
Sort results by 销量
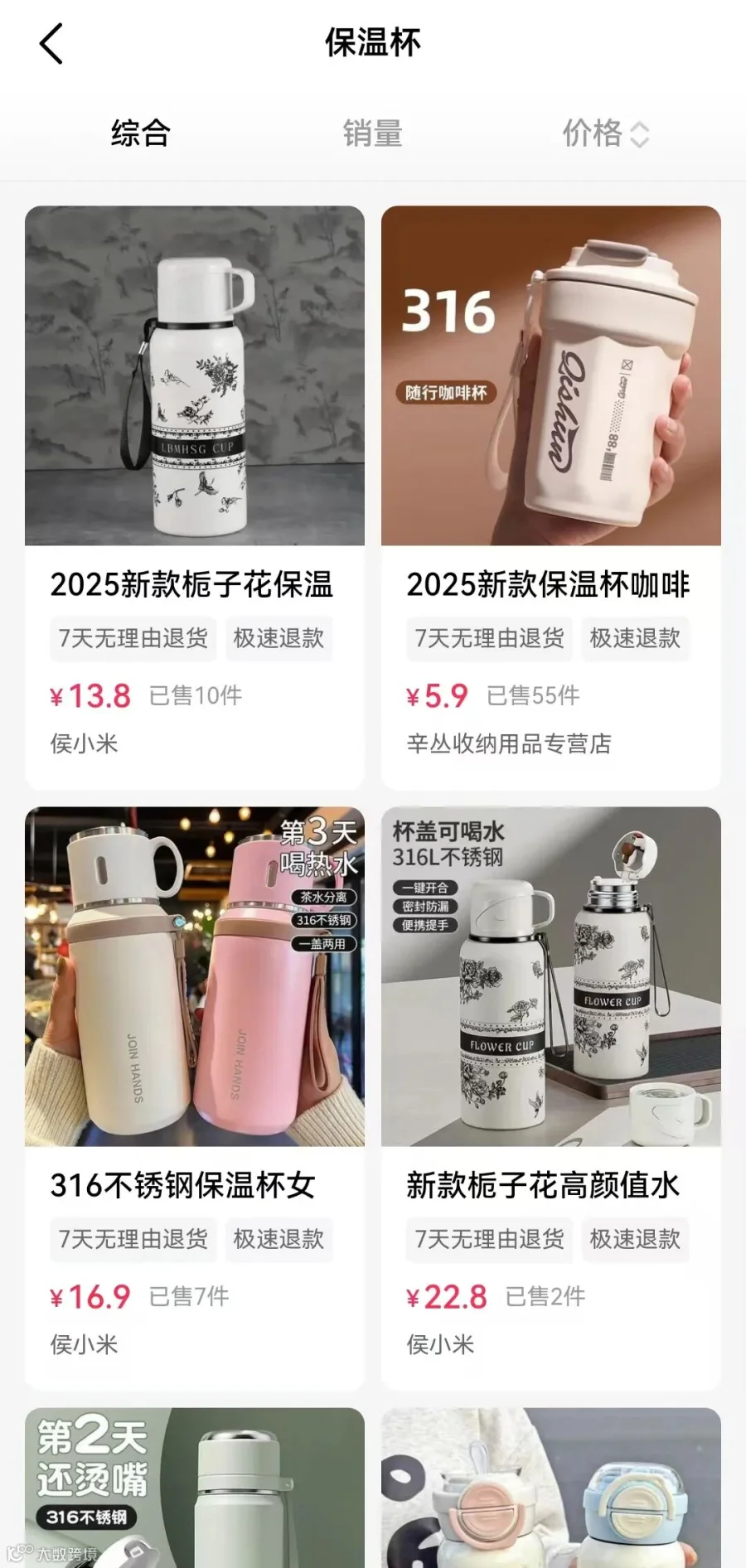coord(373,133)
